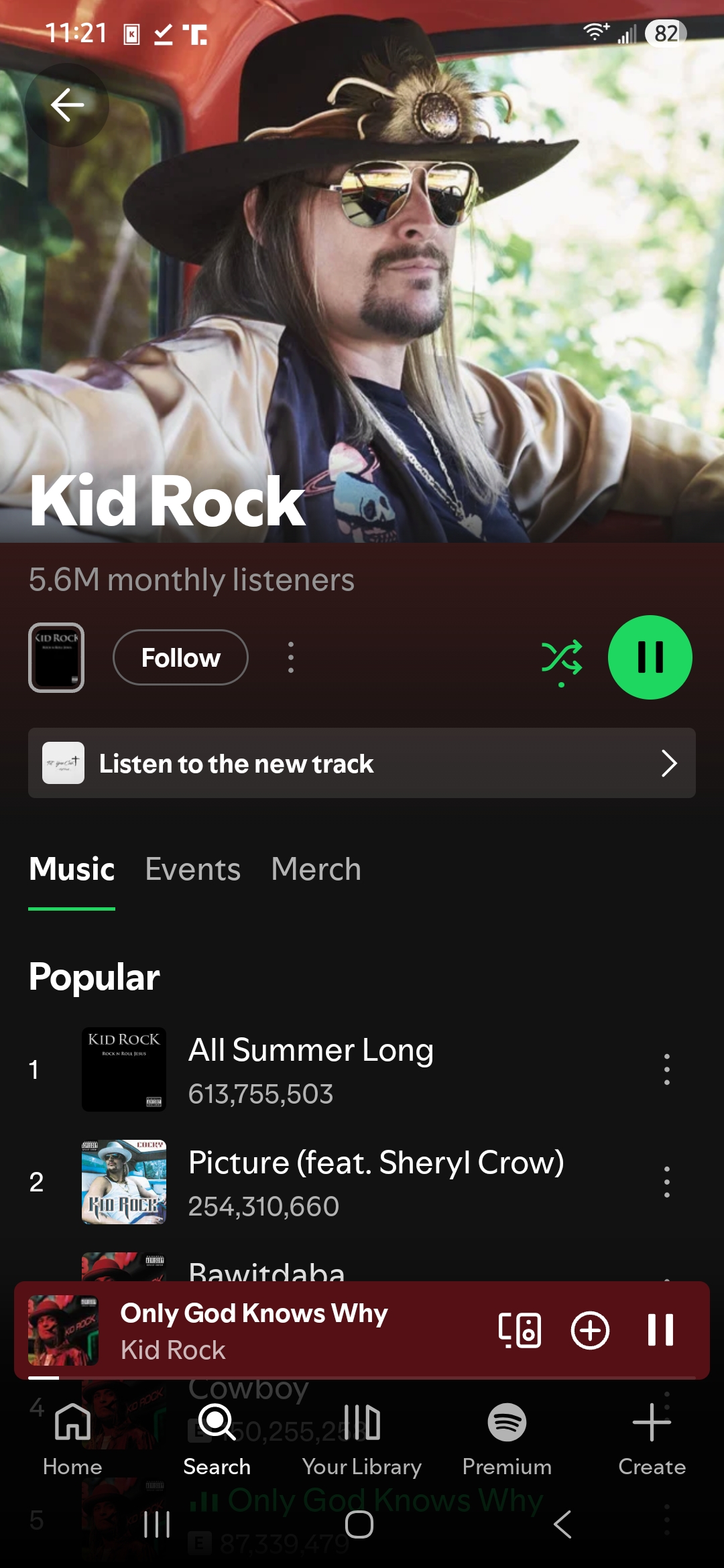Image resolution: width=724 pixels, height=1568 pixels.
Task: Pause playback with the green button
Action: 650,657
